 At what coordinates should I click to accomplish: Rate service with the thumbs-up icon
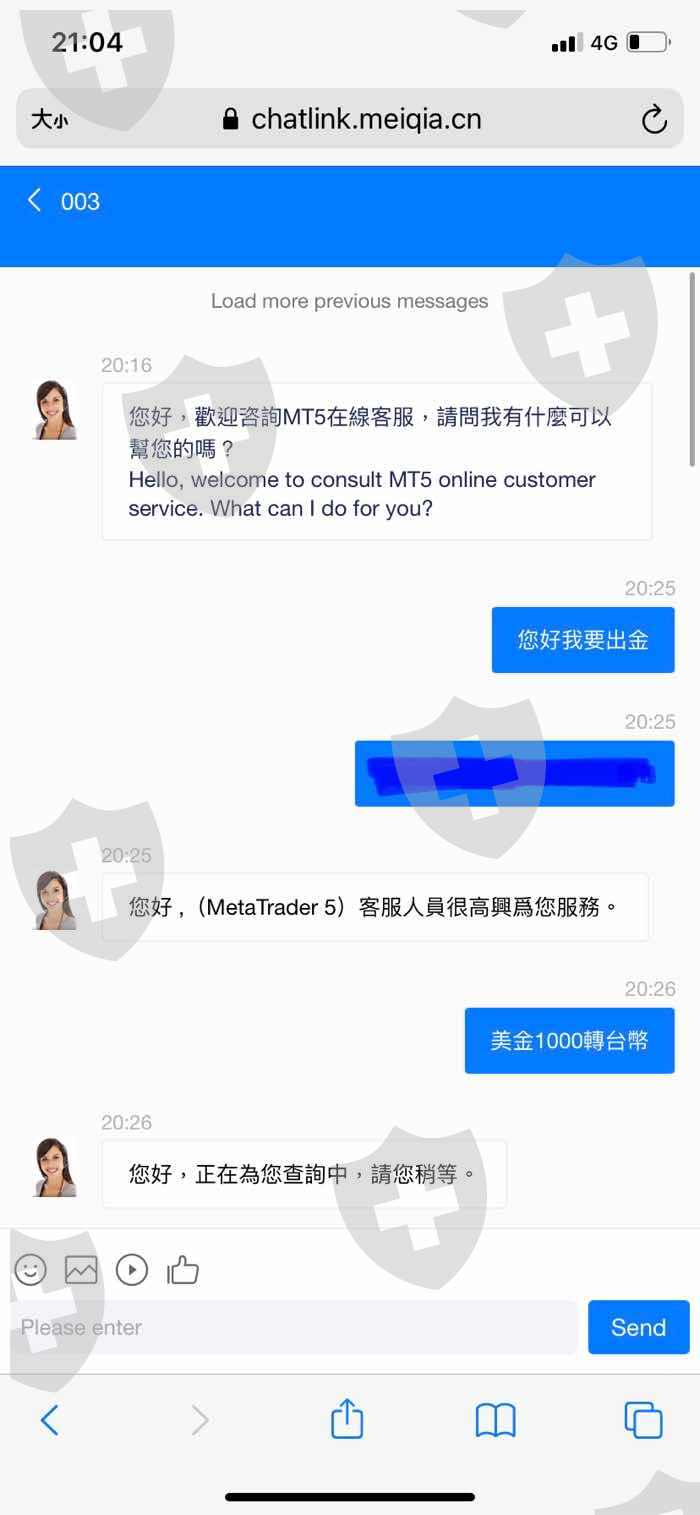[183, 1269]
